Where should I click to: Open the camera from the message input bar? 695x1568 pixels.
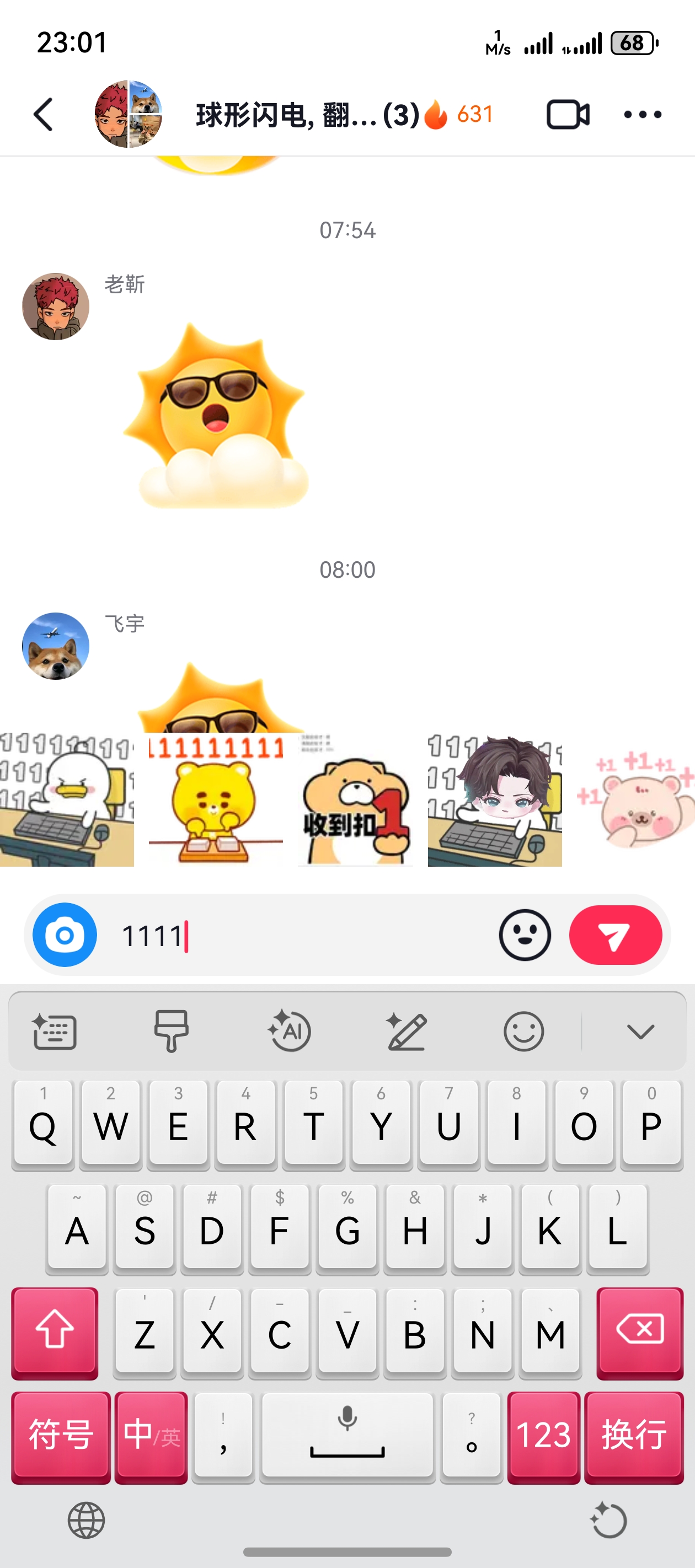click(65, 936)
